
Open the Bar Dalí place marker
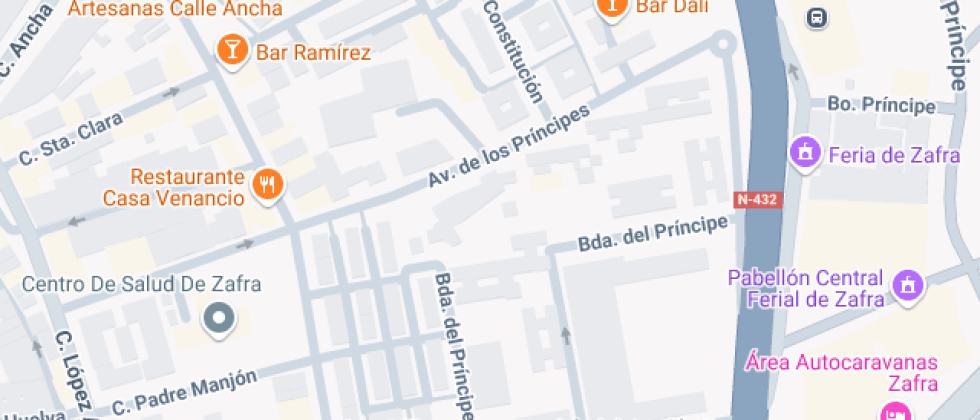point(612,6)
